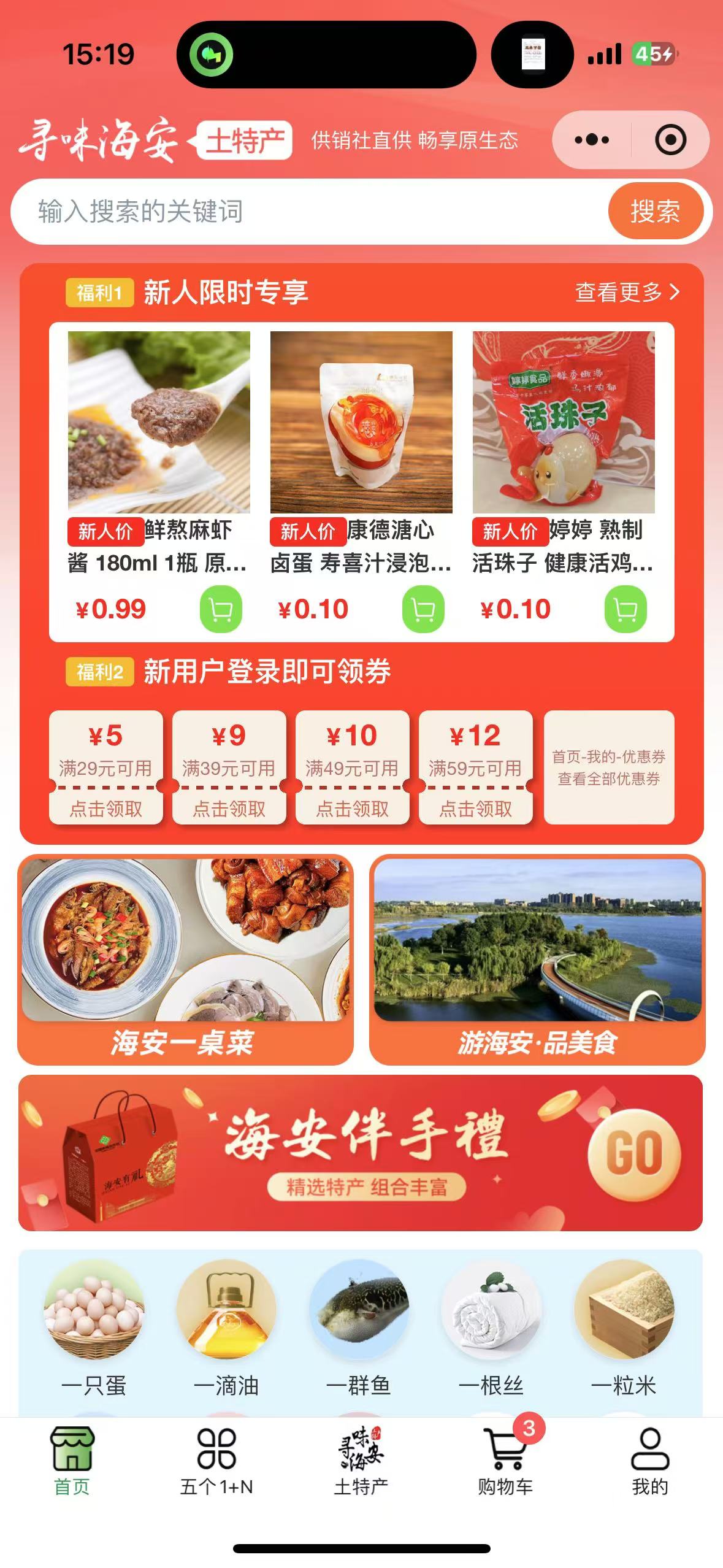
Task: Add 康德溏心卤蛋 to the cart
Action: click(423, 609)
